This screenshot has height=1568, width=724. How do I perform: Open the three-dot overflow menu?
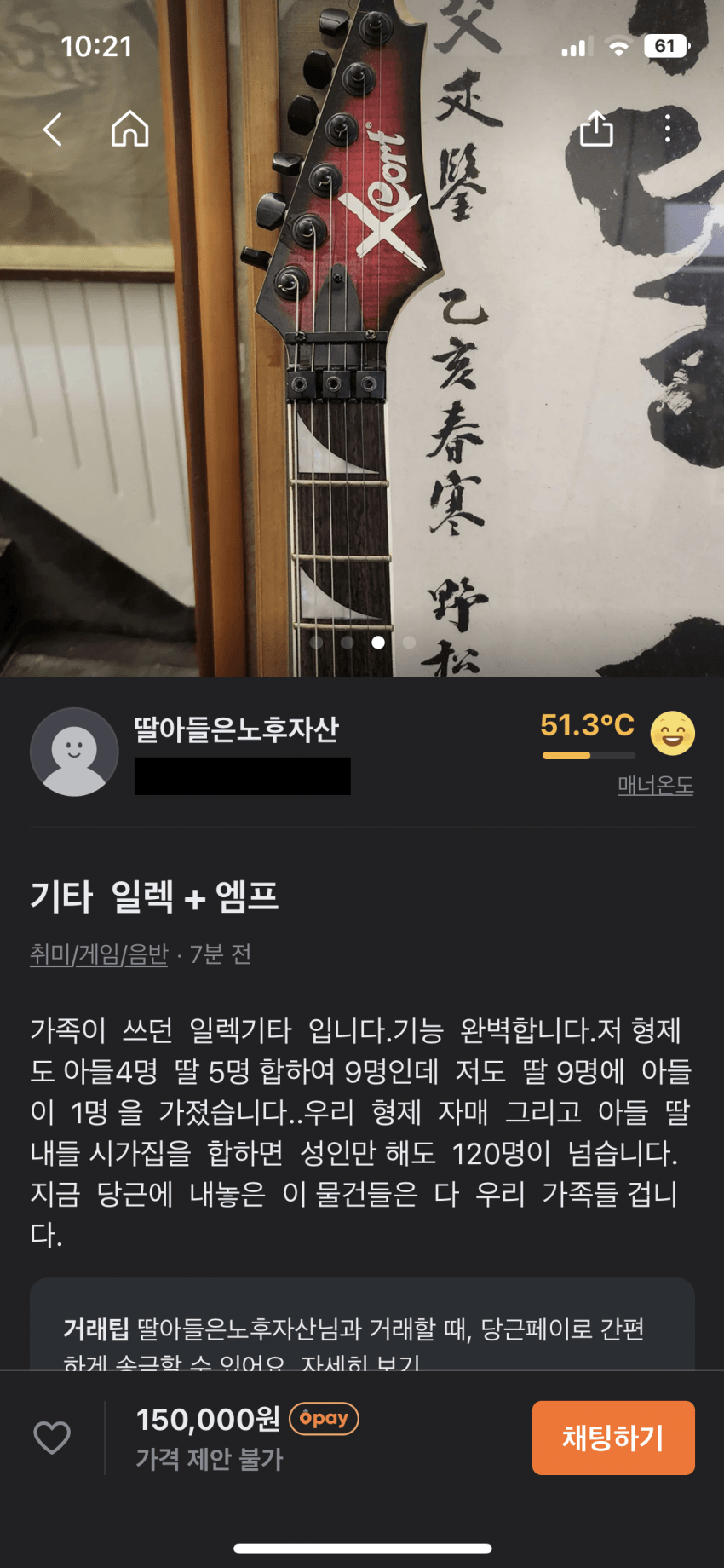click(668, 130)
